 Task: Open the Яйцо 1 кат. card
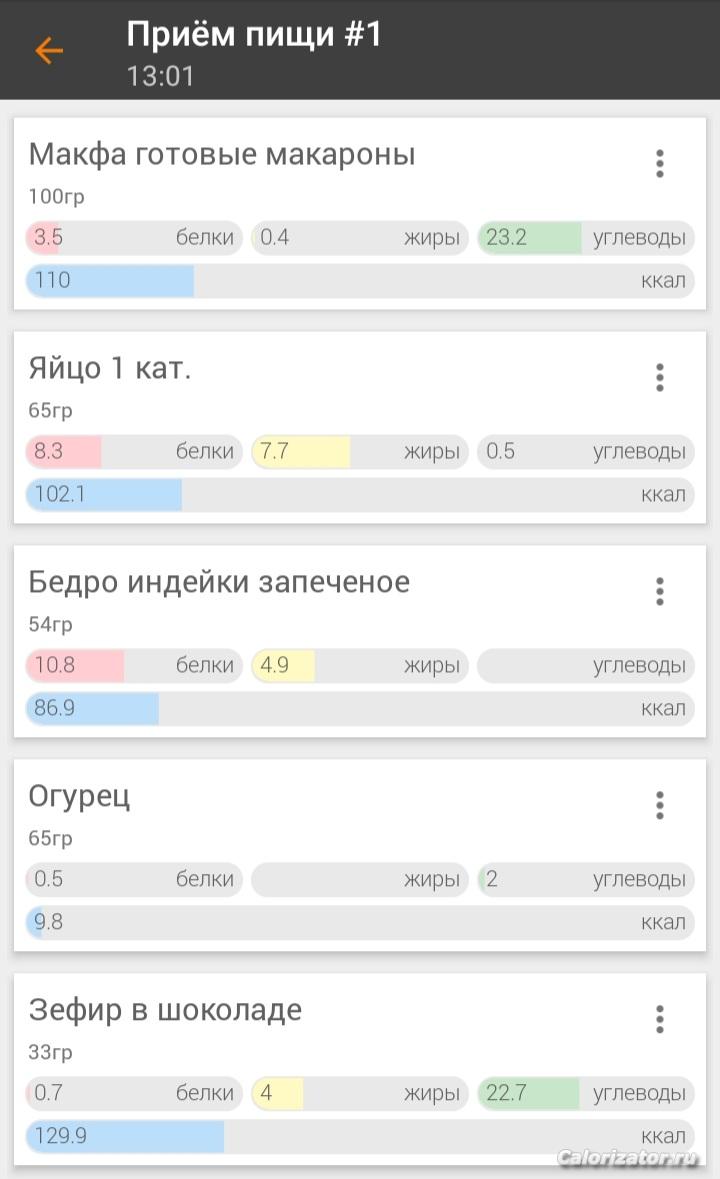click(360, 428)
